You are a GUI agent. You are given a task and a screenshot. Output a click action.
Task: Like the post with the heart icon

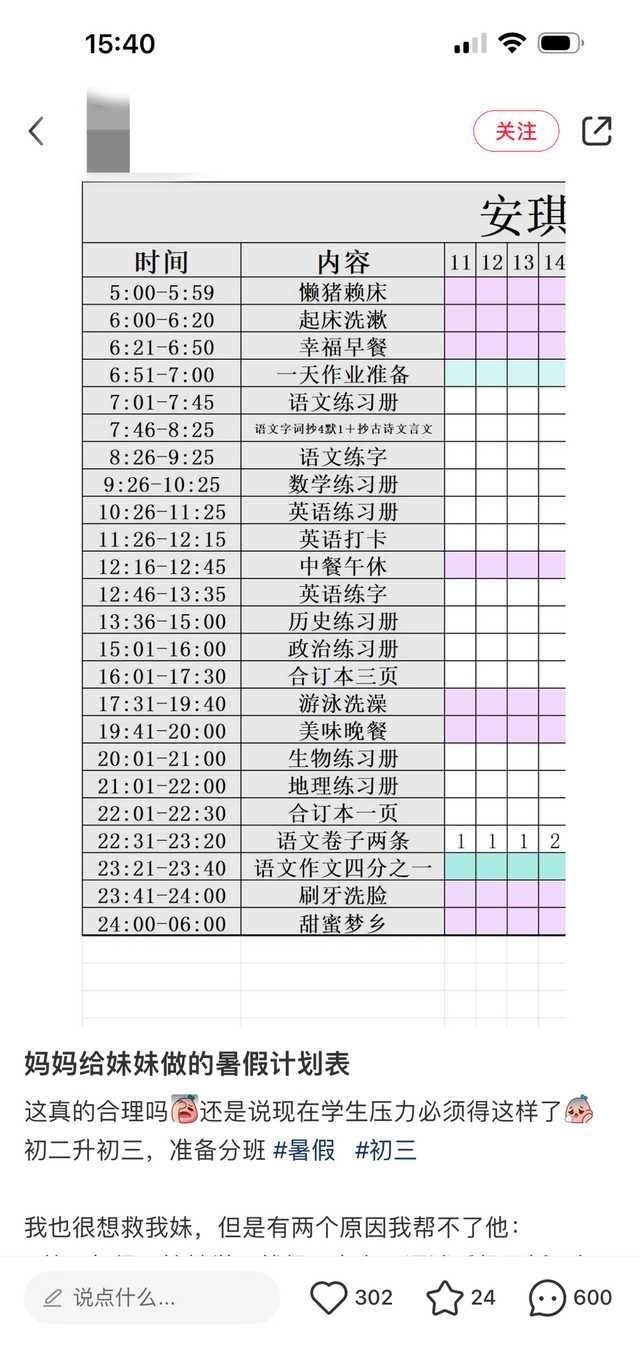click(x=329, y=1298)
